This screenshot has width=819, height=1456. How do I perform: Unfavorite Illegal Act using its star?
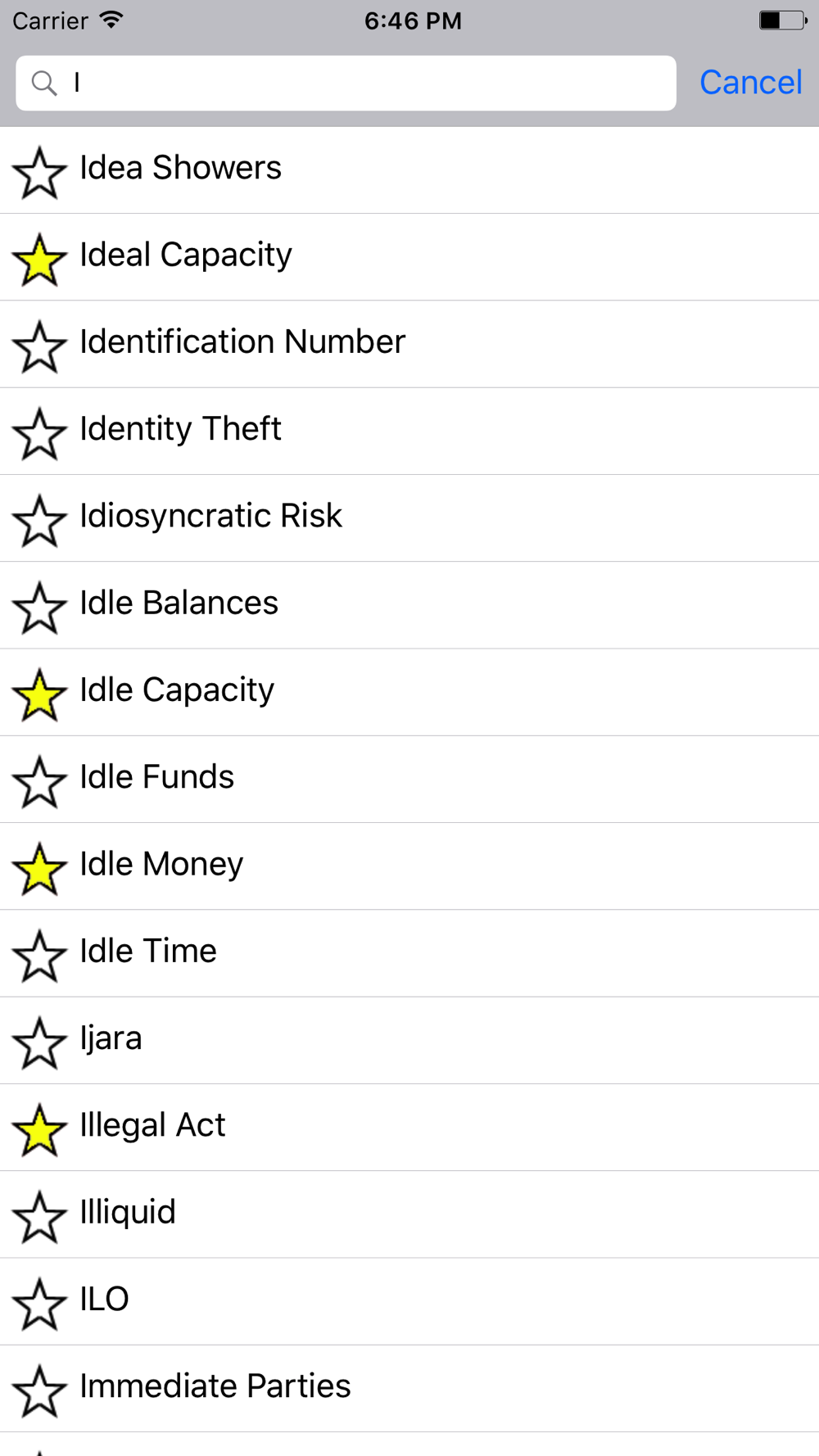click(39, 1130)
